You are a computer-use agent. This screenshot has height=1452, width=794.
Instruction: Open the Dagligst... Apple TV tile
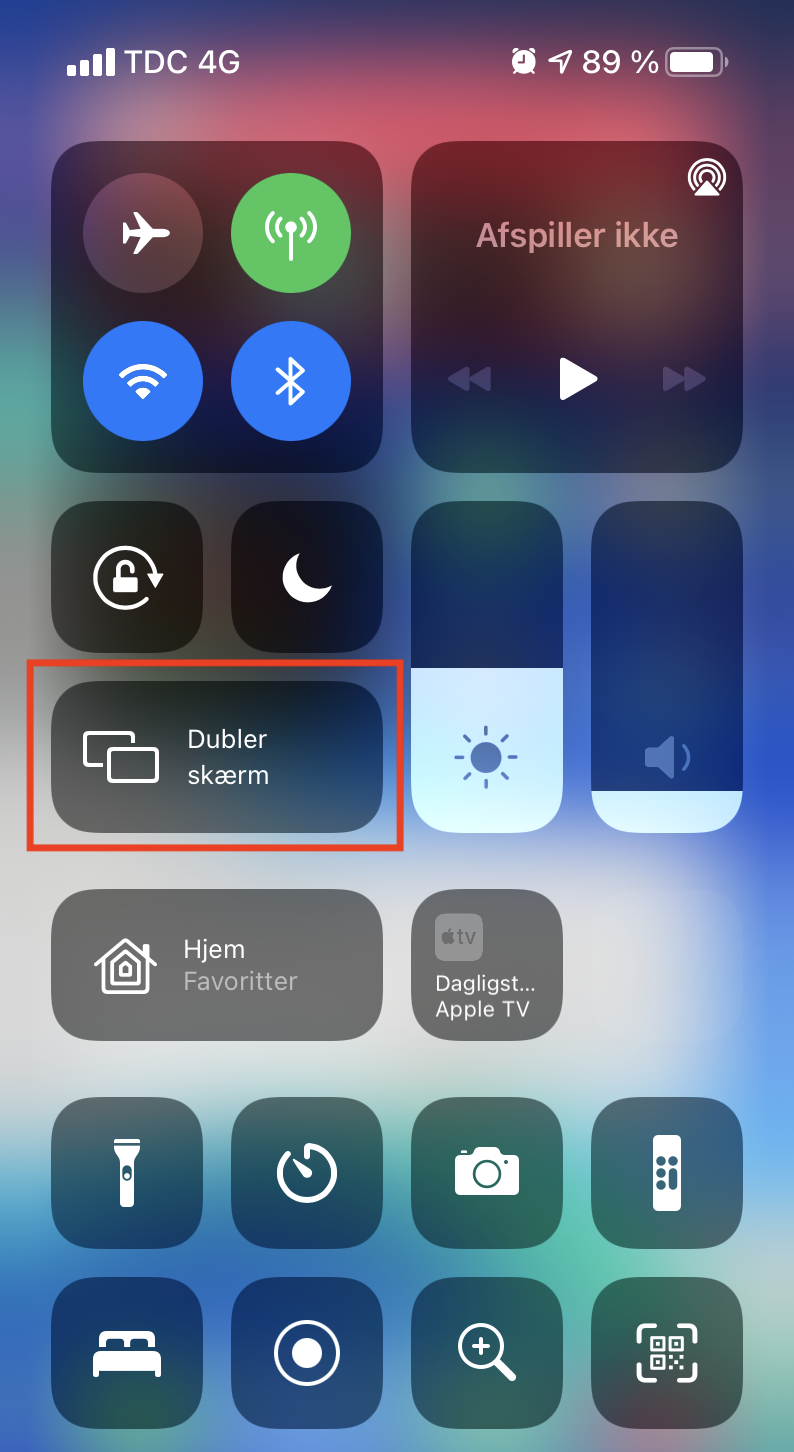tap(487, 965)
